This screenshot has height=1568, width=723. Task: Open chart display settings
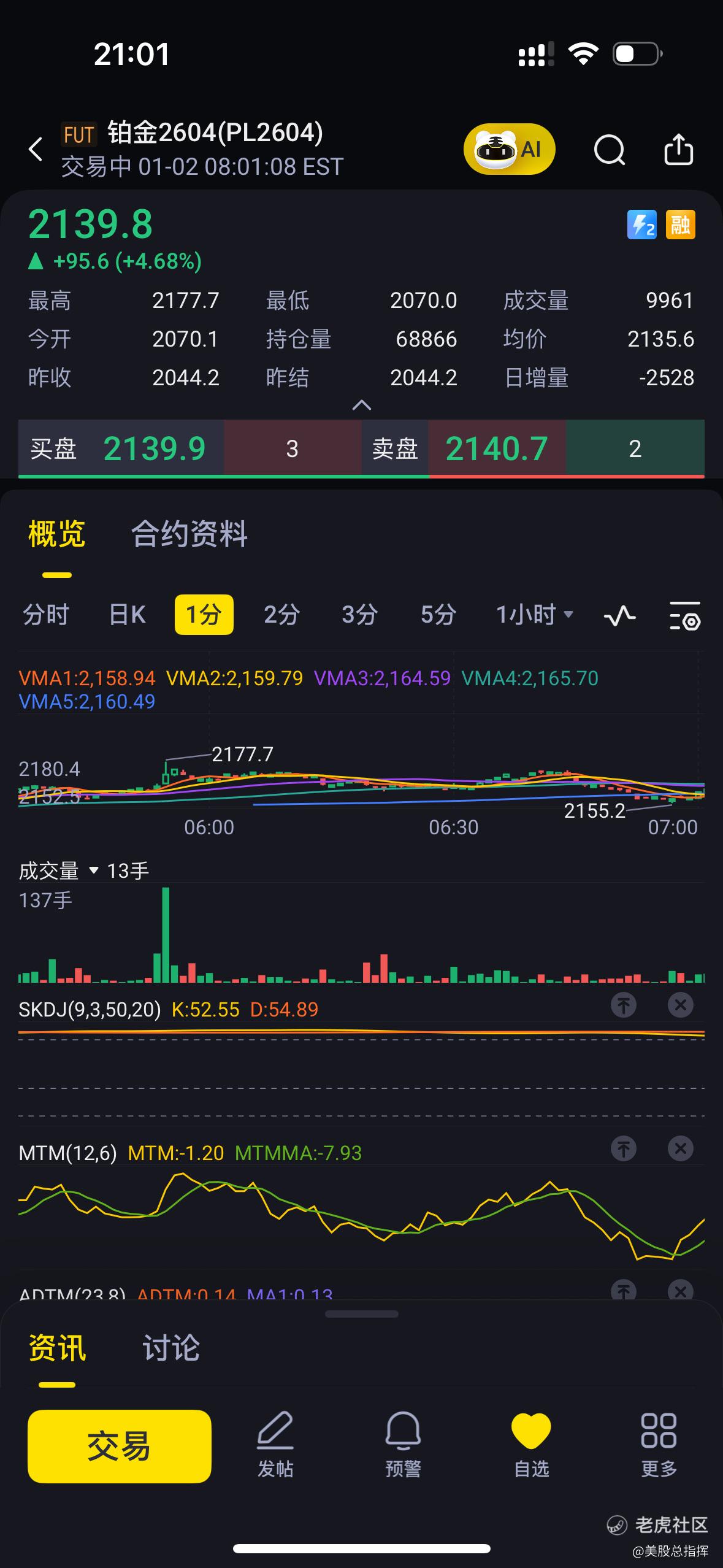684,615
